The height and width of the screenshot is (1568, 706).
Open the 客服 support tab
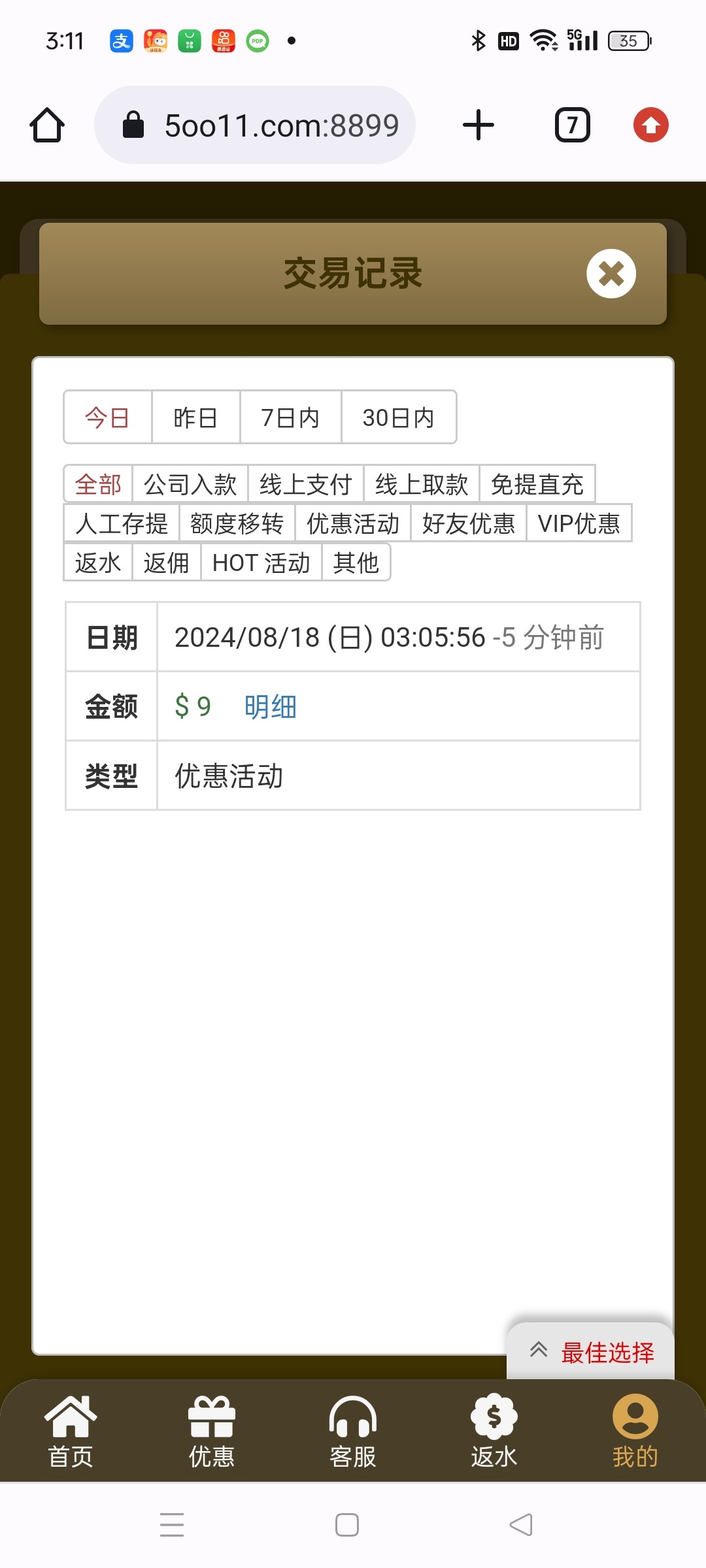353,1431
